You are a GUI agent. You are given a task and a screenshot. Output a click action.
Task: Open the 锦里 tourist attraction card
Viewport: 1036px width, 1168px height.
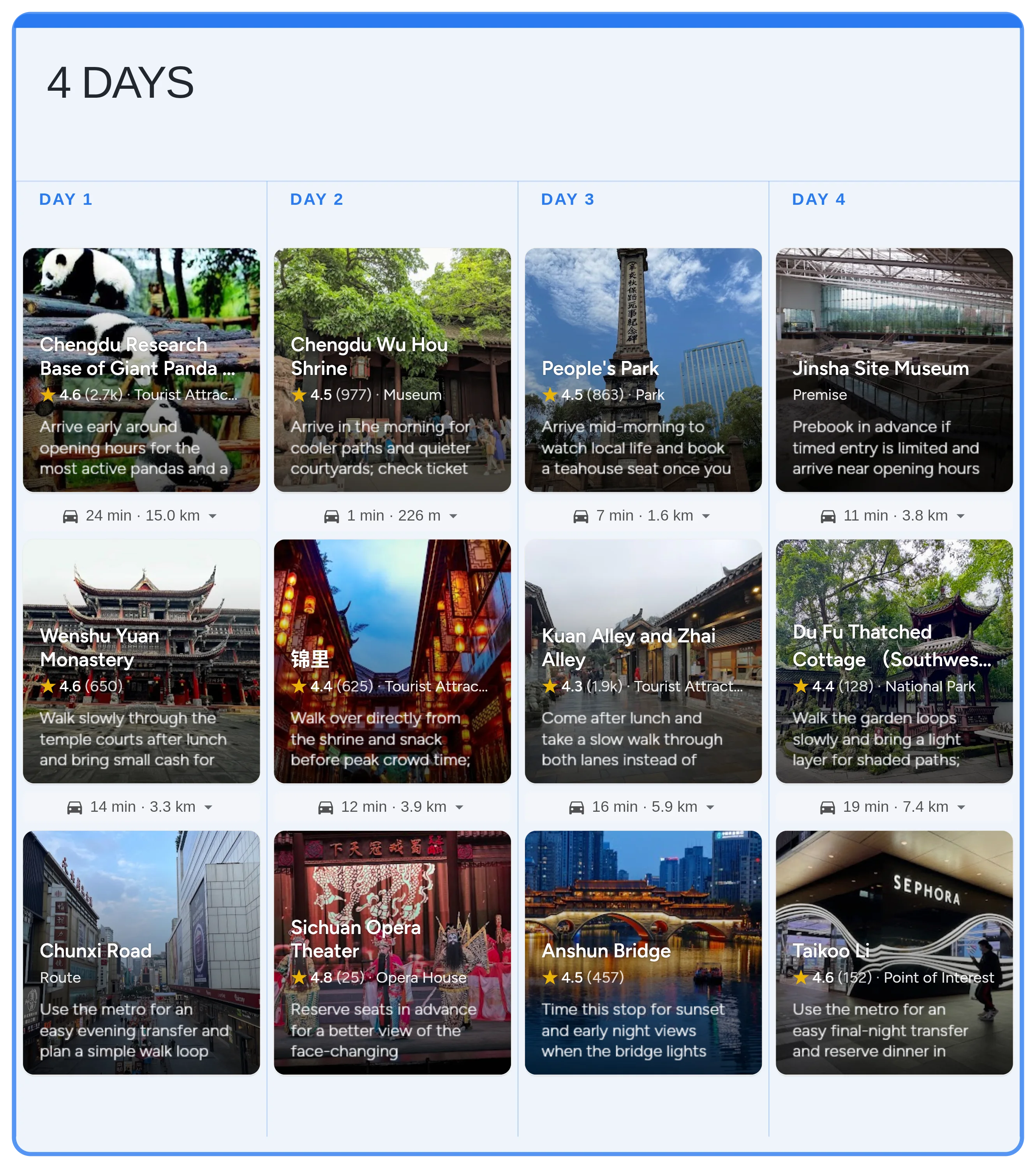coord(392,661)
